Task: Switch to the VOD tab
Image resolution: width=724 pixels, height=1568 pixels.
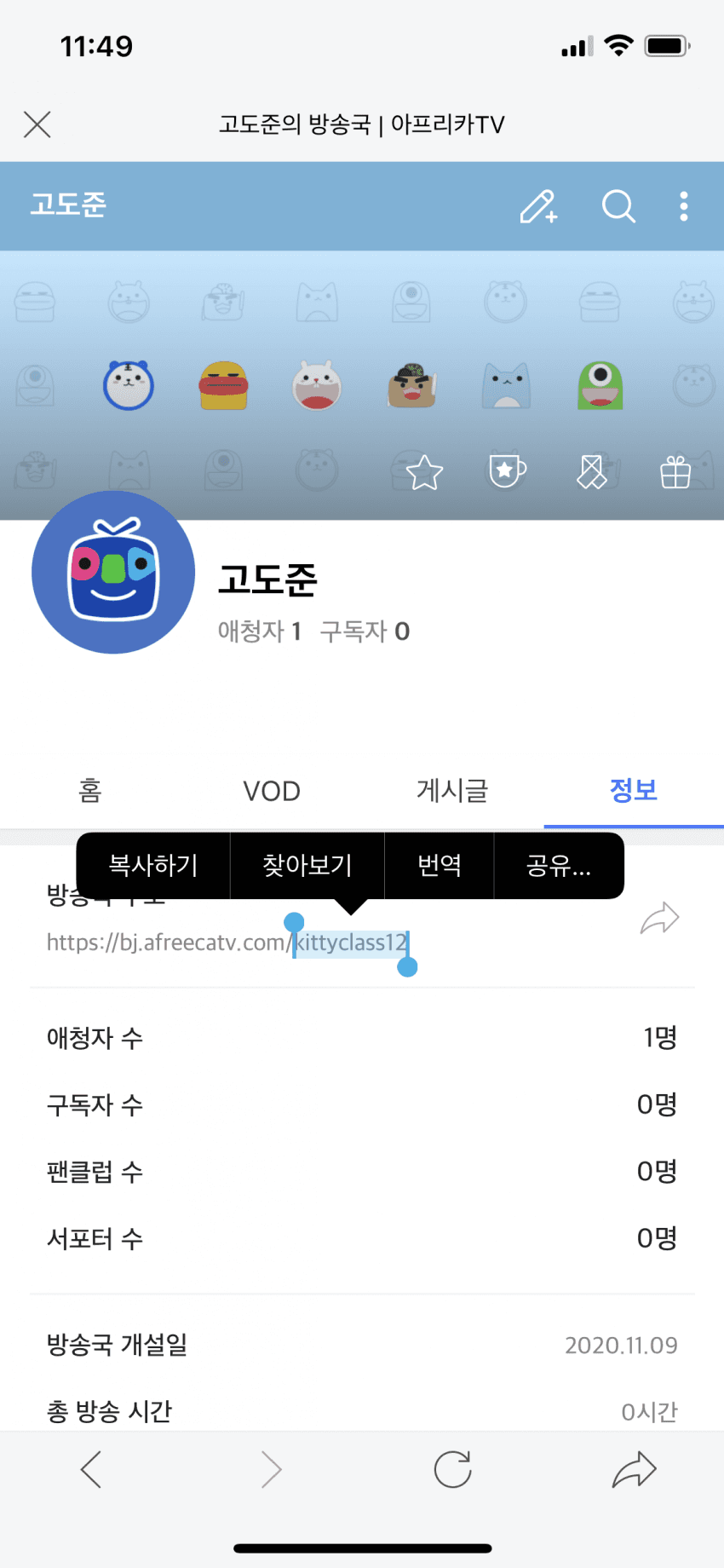Action: pos(272,791)
